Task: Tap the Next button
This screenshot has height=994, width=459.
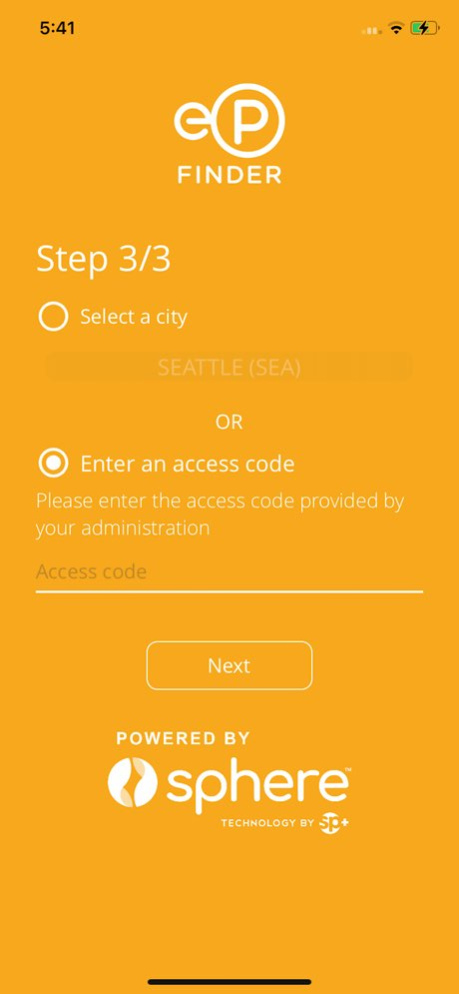Action: click(x=230, y=666)
